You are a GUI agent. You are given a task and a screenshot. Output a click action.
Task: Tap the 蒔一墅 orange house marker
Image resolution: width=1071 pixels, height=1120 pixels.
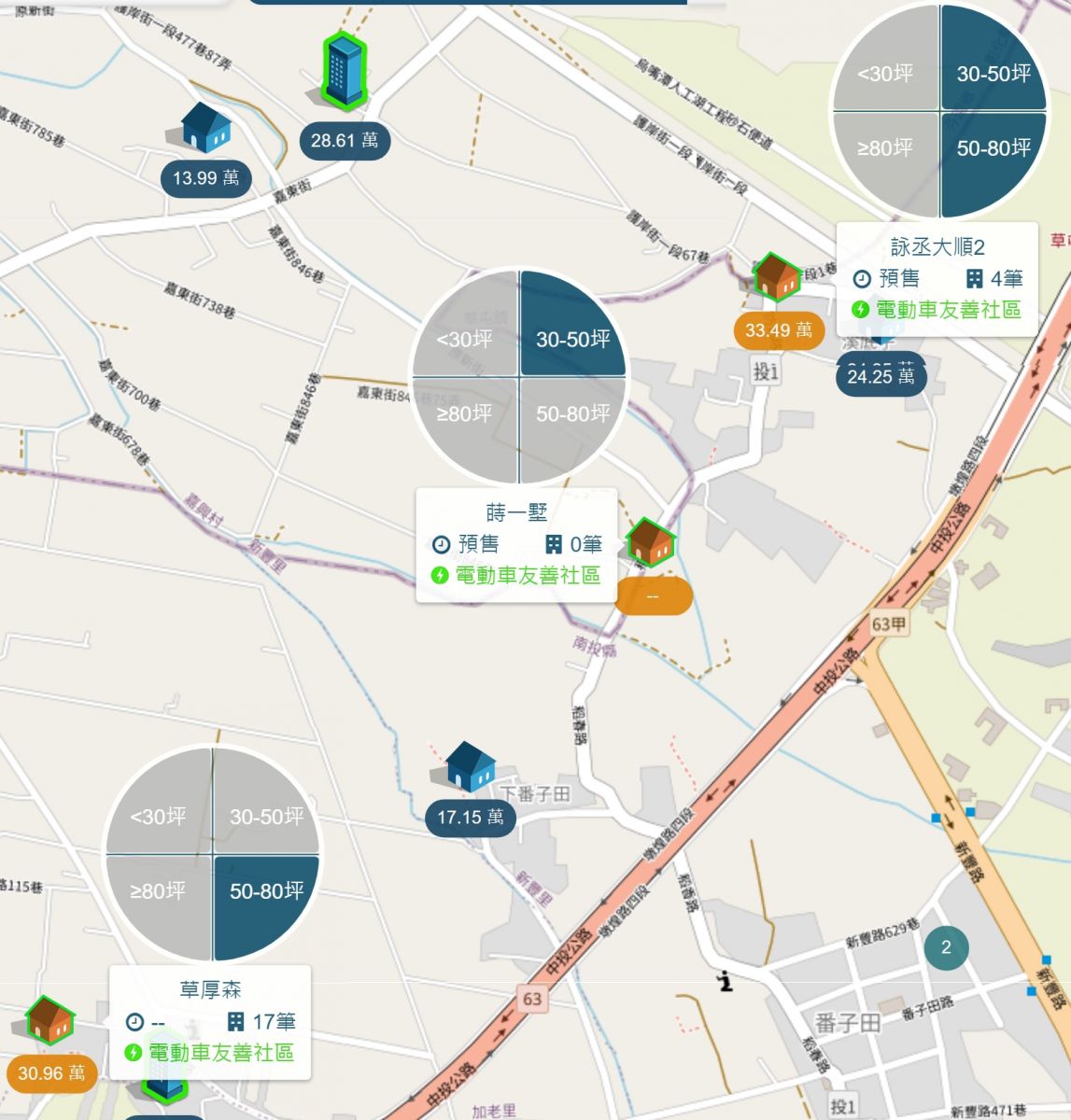pyautogui.click(x=651, y=542)
